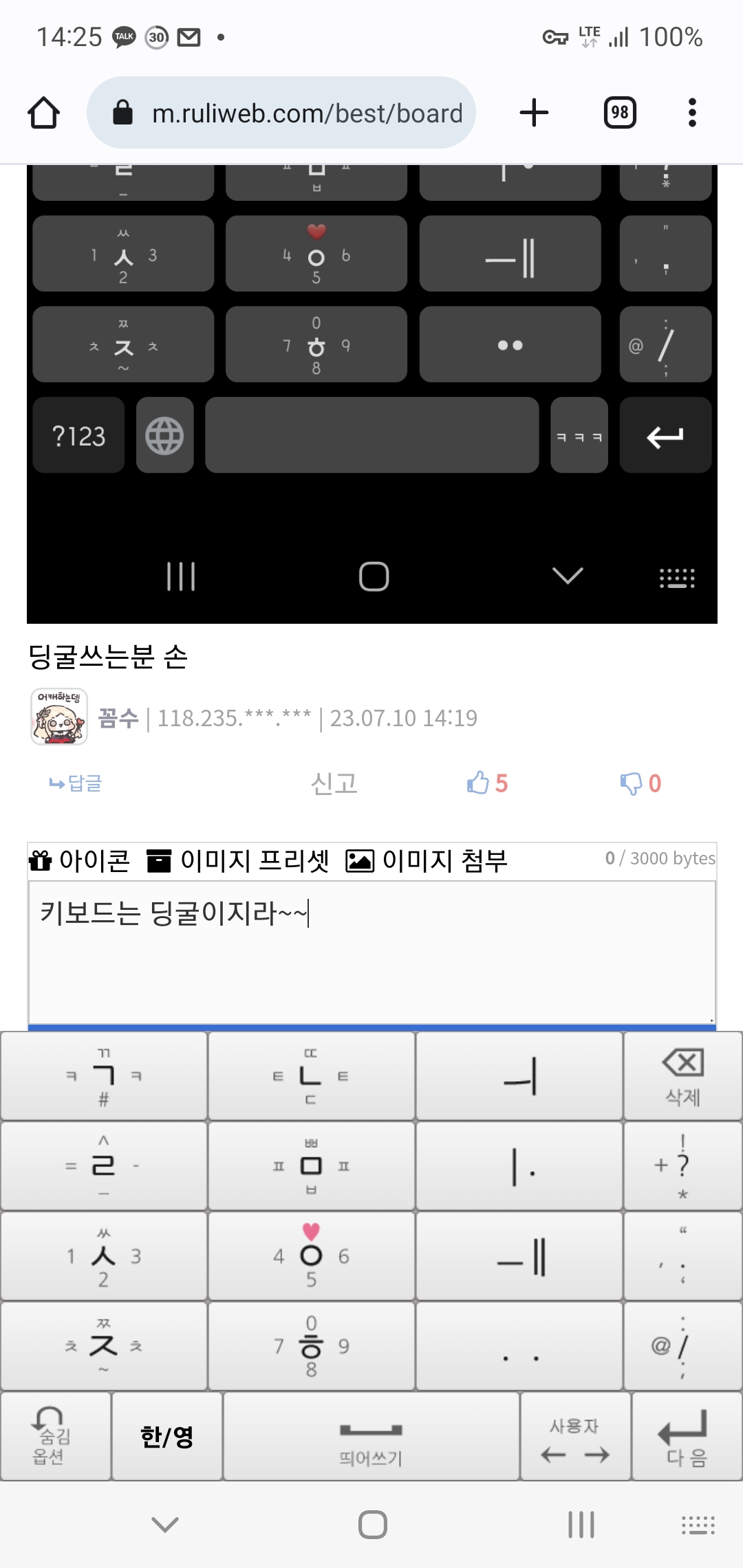Attach an image with 이미지 첨부
This screenshot has height=1568, width=743.
coord(427,860)
